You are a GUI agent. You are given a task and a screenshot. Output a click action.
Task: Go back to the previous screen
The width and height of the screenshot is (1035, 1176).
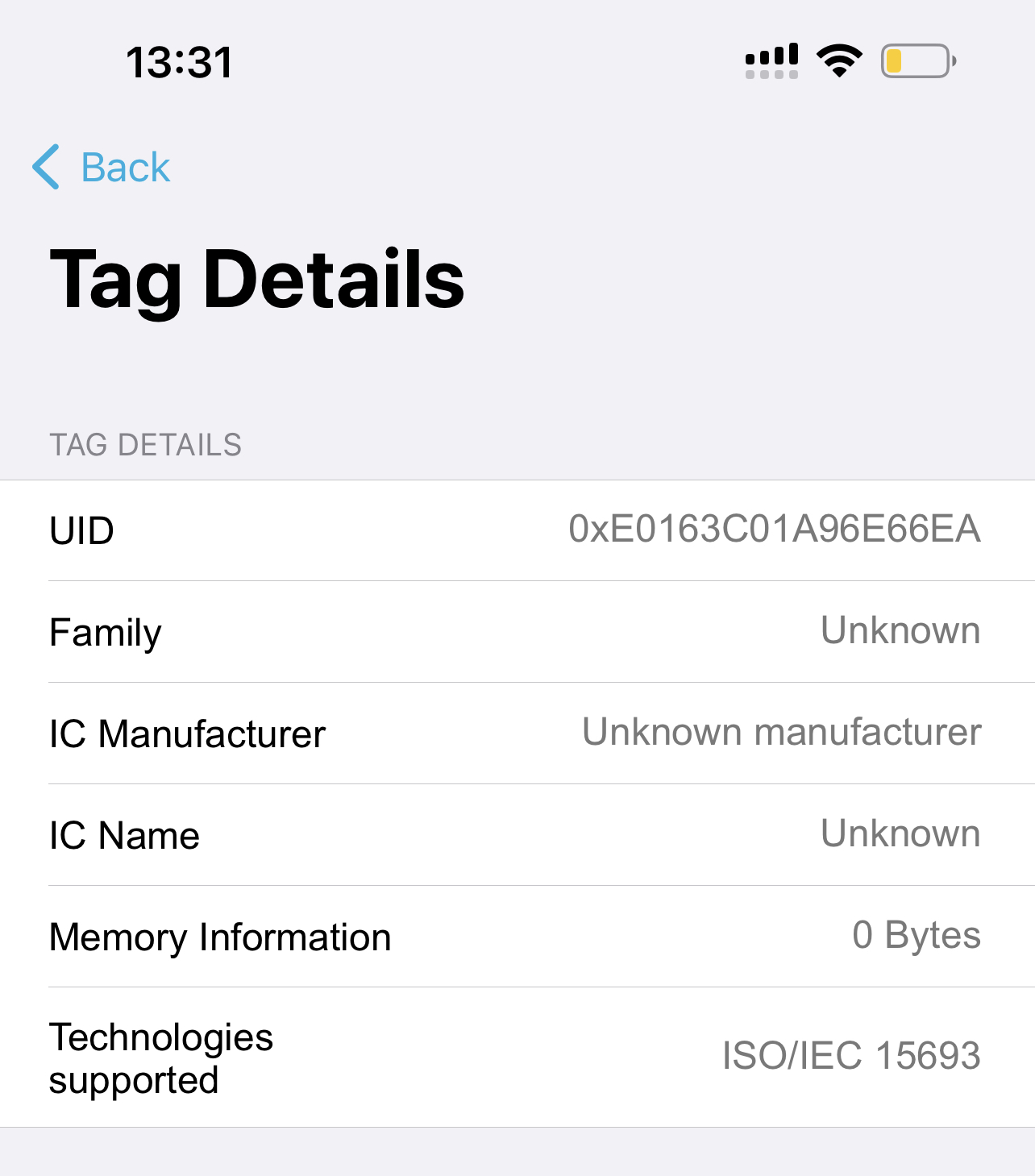[x=102, y=167]
